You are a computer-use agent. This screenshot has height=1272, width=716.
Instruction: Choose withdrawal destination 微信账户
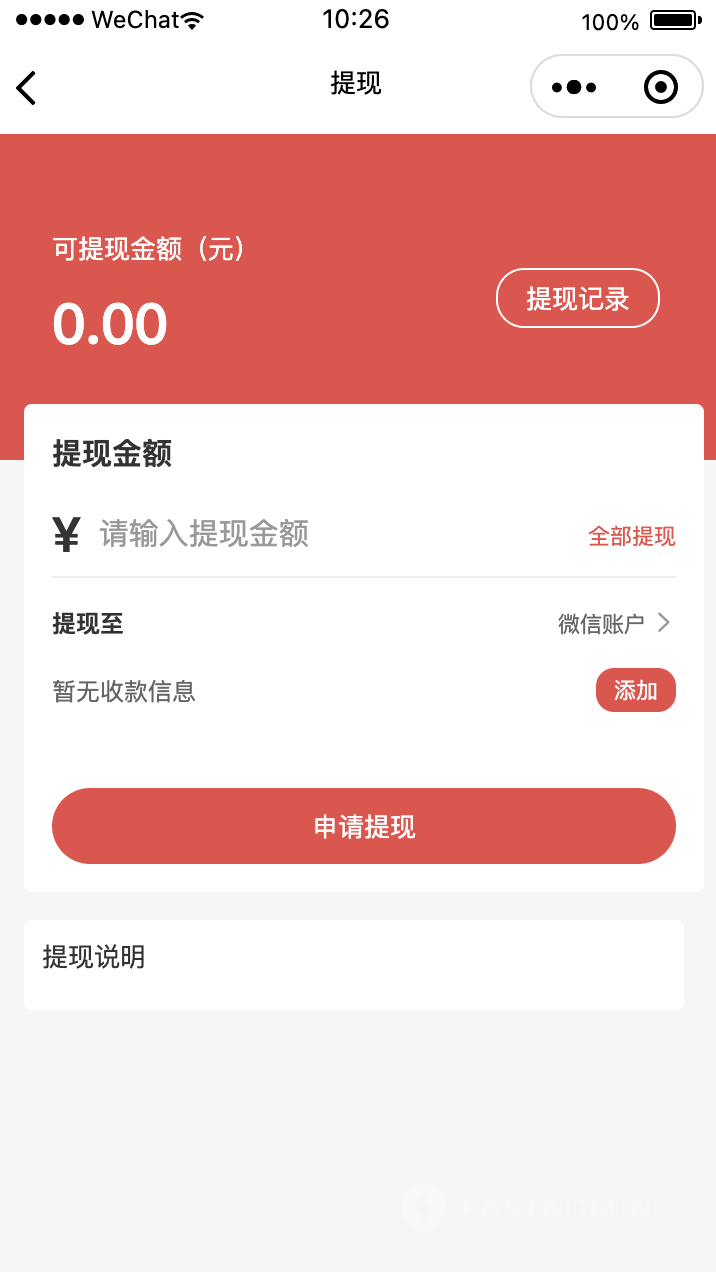click(x=614, y=624)
